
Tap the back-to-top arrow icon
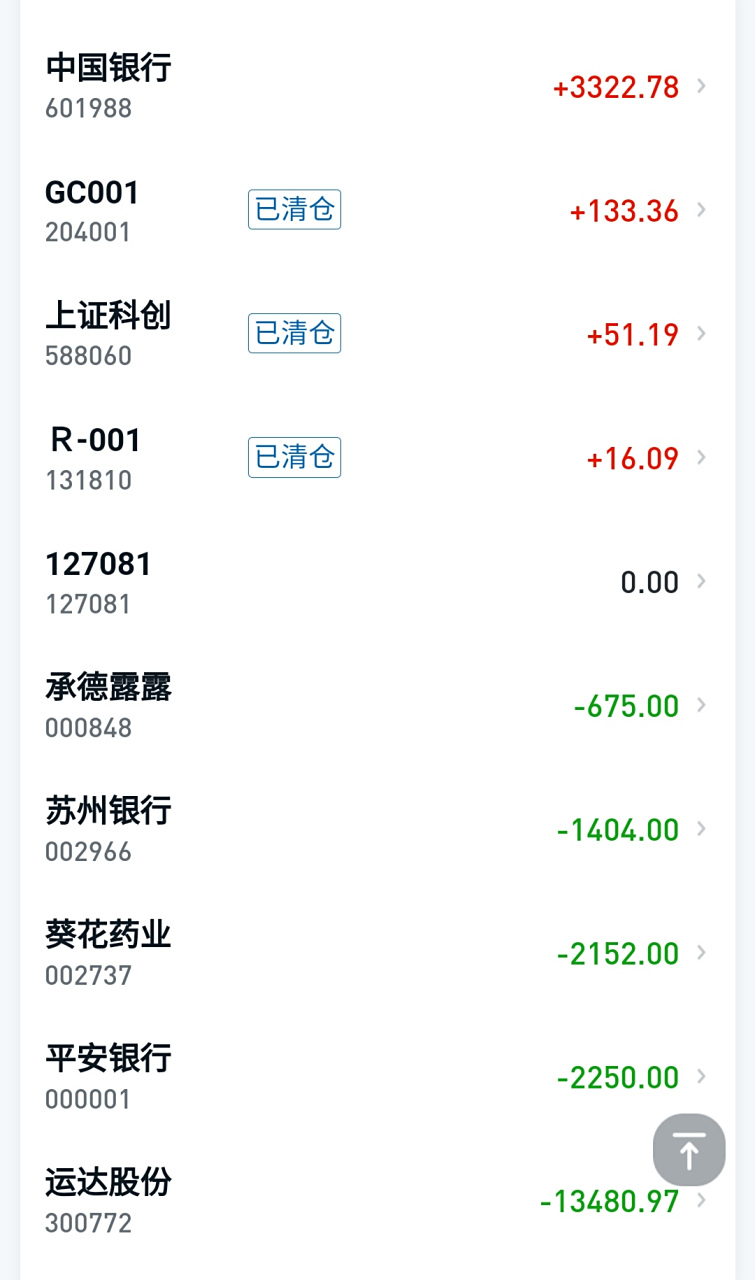688,1150
